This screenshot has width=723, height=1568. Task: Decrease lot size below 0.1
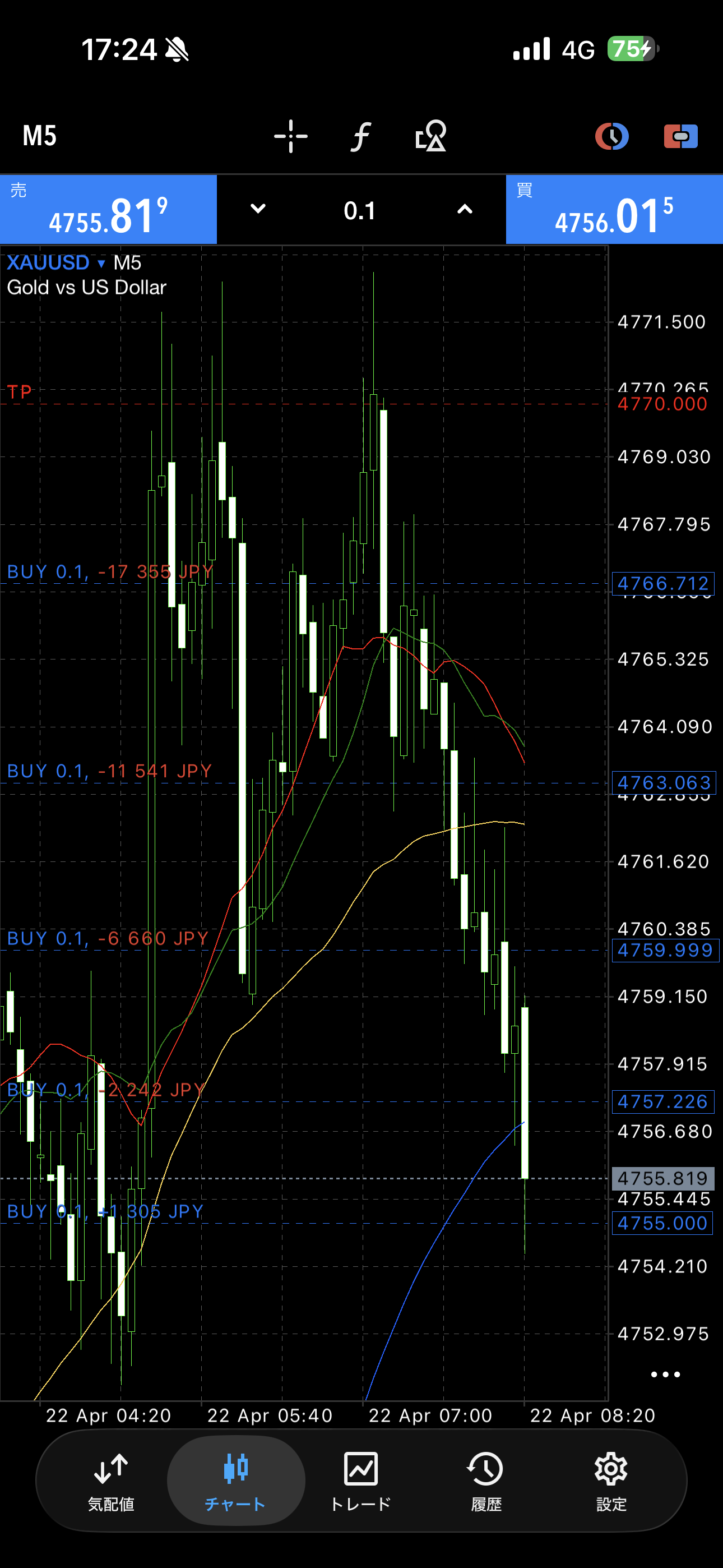pyautogui.click(x=258, y=209)
